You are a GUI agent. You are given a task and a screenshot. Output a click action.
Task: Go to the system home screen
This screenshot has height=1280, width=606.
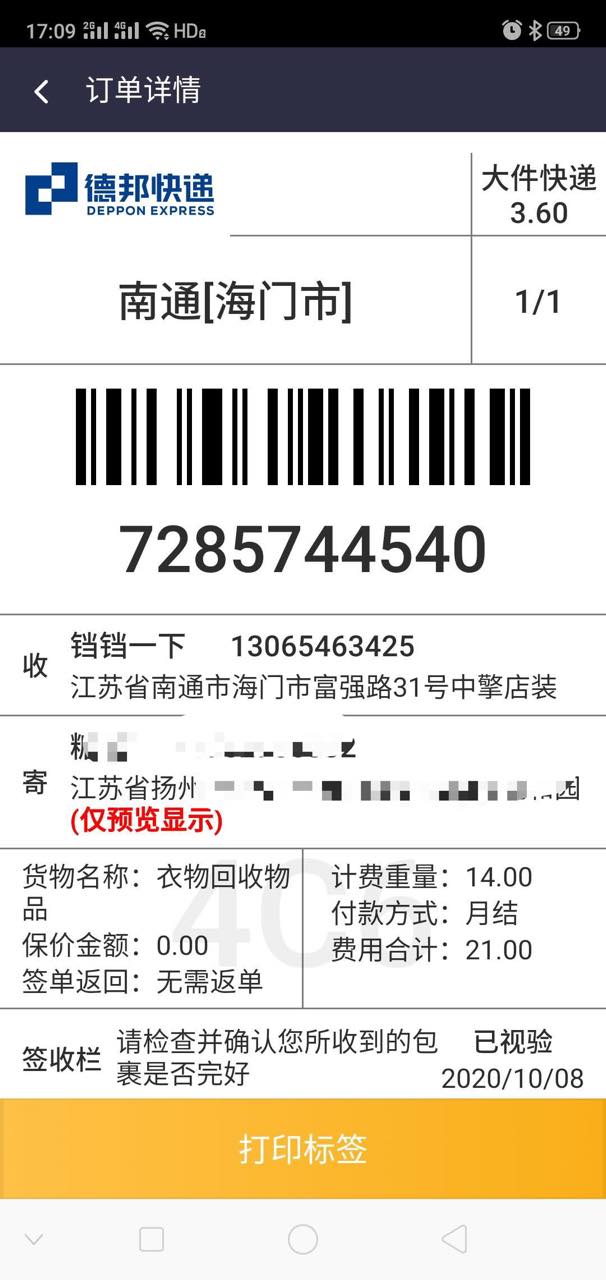pyautogui.click(x=303, y=1240)
